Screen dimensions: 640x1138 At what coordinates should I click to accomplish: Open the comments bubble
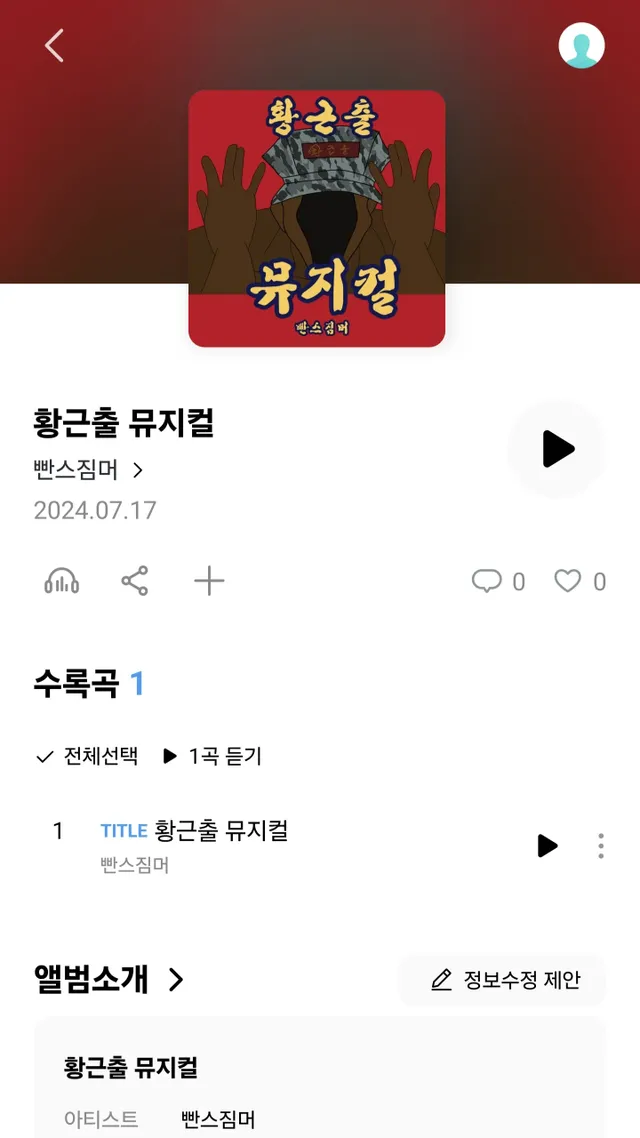point(498,581)
